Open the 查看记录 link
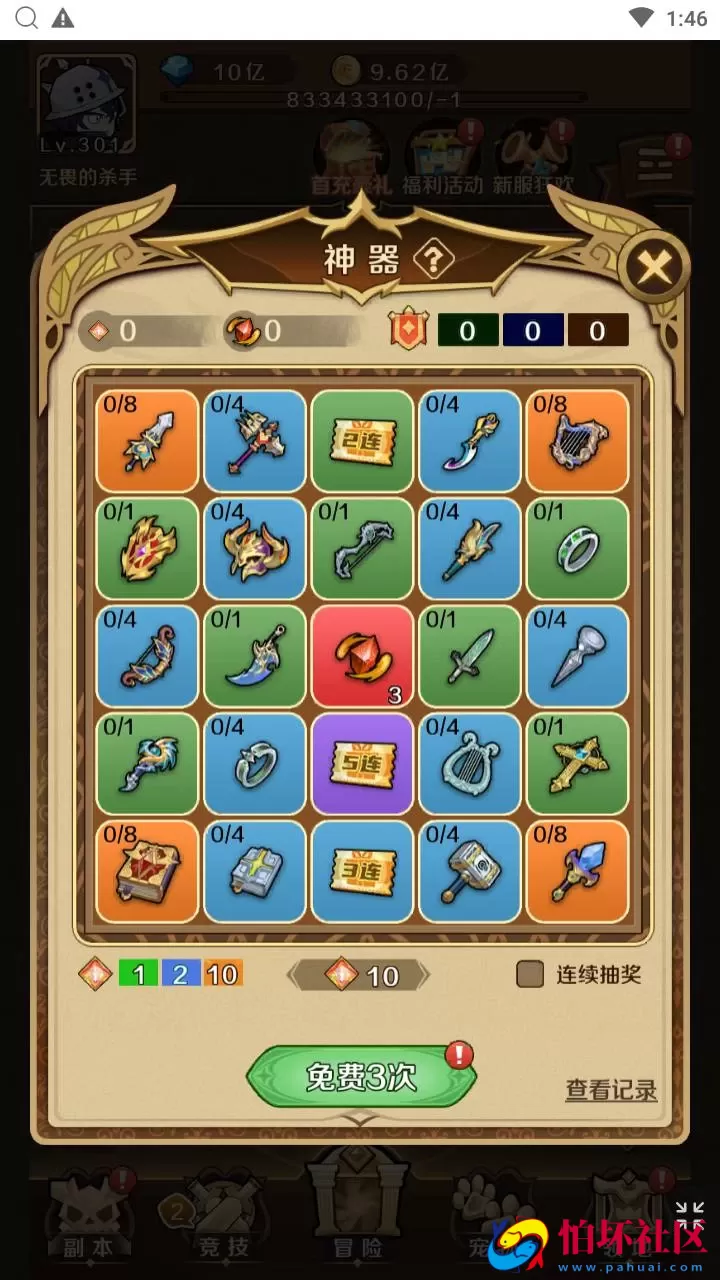 click(x=611, y=1090)
